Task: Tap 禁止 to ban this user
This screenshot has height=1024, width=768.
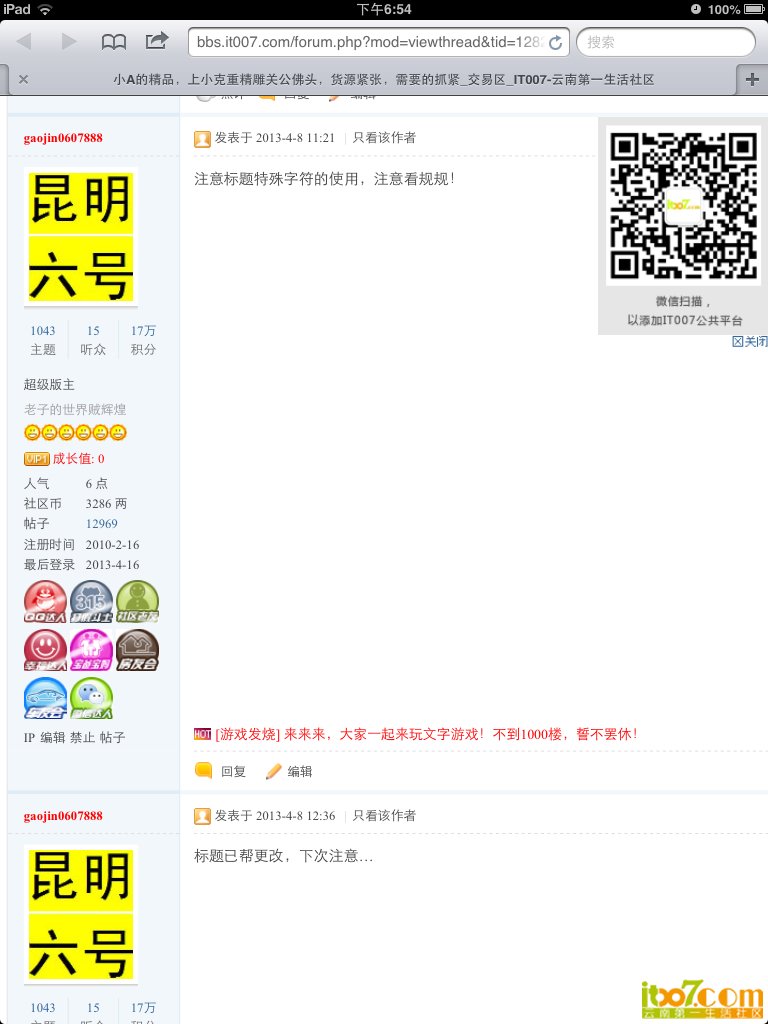Action: [x=81, y=738]
